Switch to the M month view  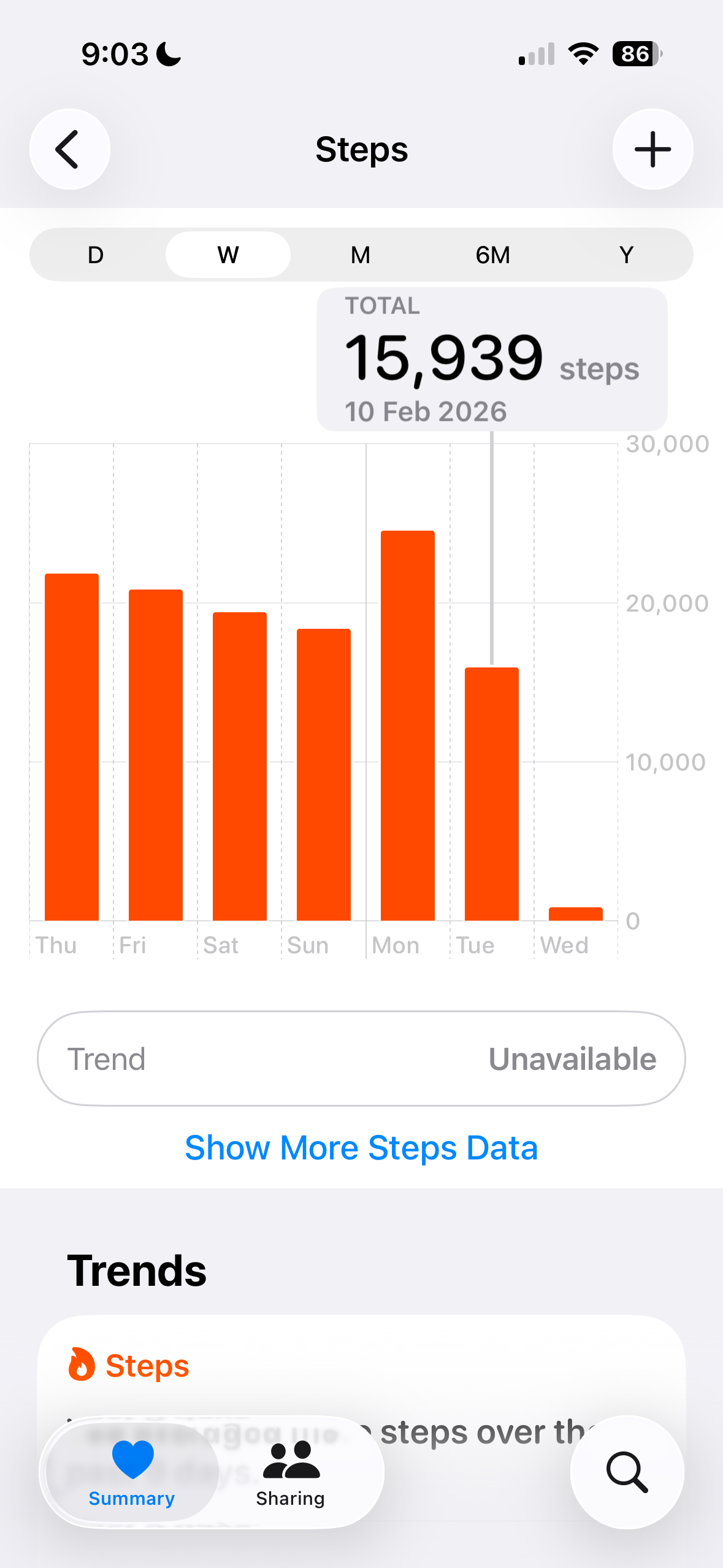click(x=361, y=255)
